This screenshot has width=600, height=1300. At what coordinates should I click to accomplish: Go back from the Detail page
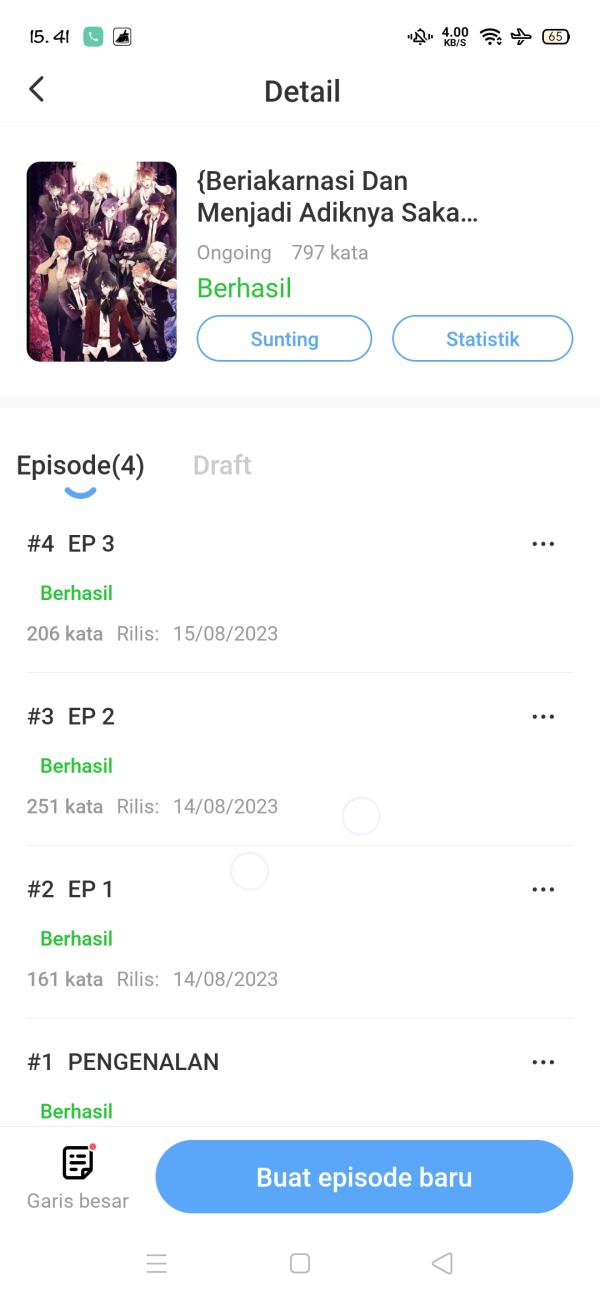tap(37, 90)
